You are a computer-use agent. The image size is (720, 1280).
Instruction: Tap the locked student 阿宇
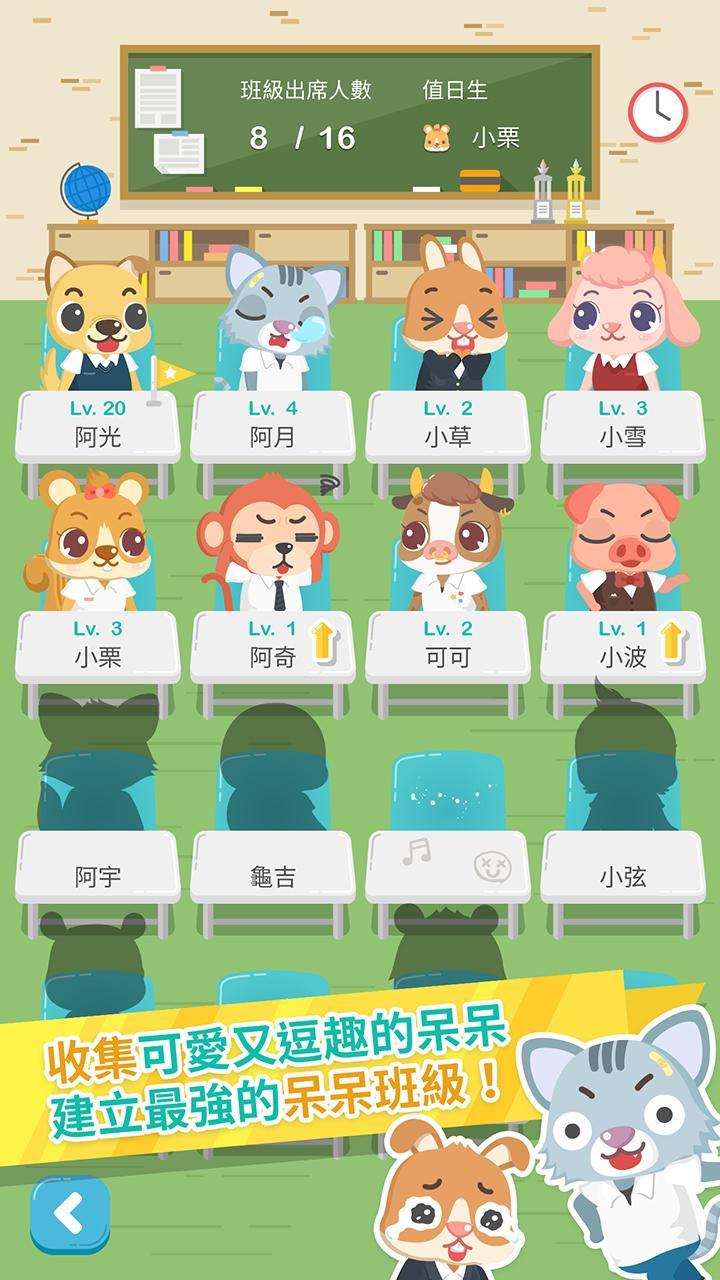click(x=98, y=866)
